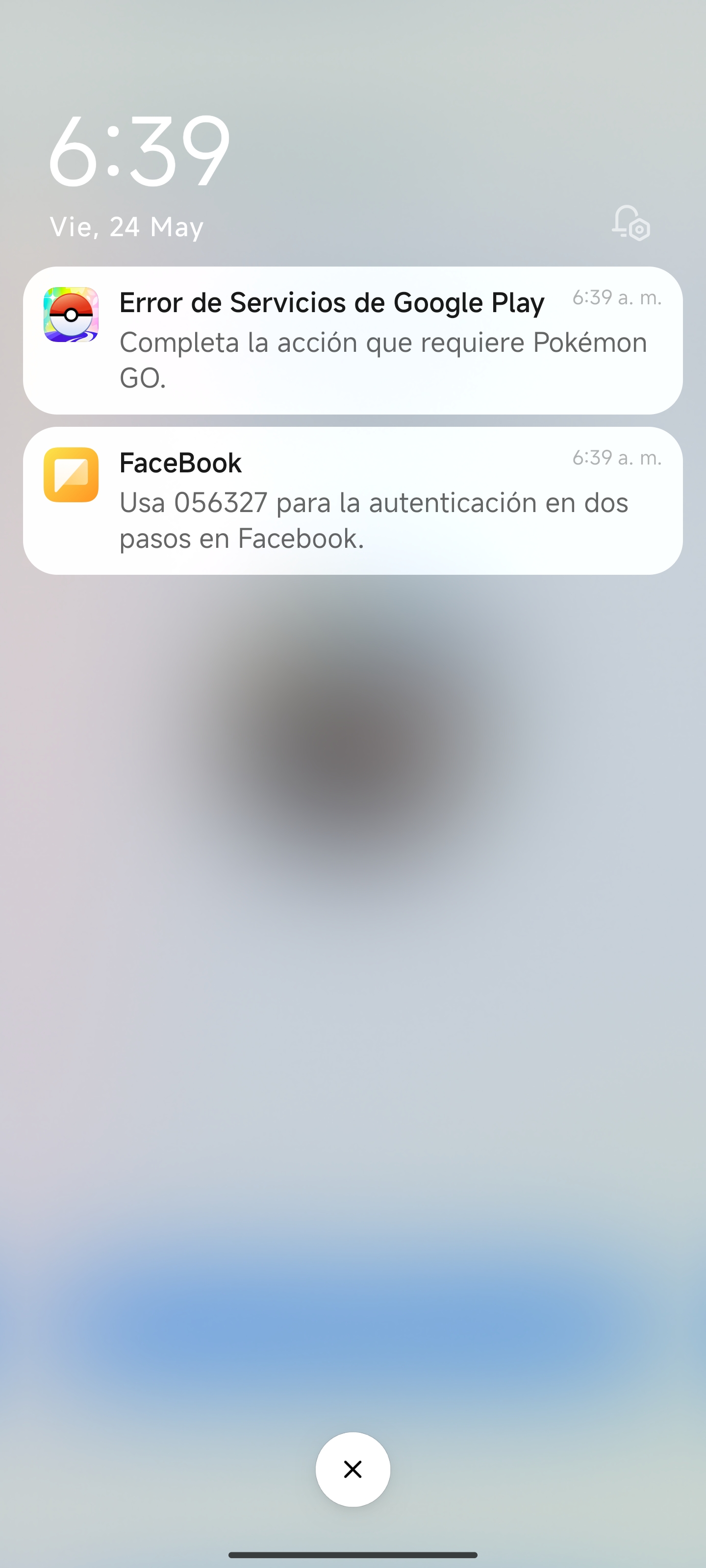Open the Google Play Services error notification
Image resolution: width=706 pixels, height=1568 pixels.
point(353,340)
